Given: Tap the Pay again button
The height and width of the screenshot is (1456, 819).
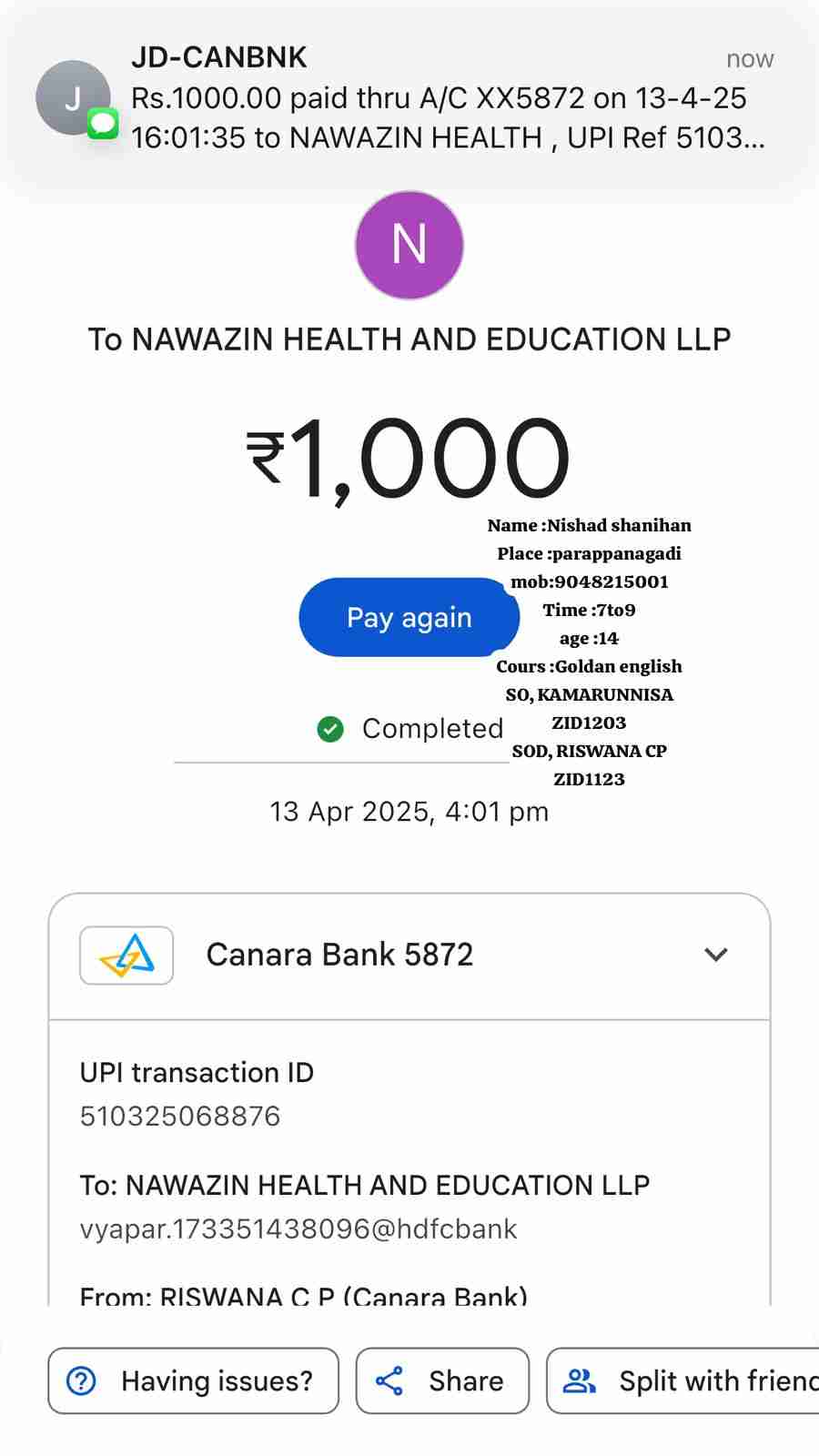Looking at the screenshot, I should tap(409, 618).
